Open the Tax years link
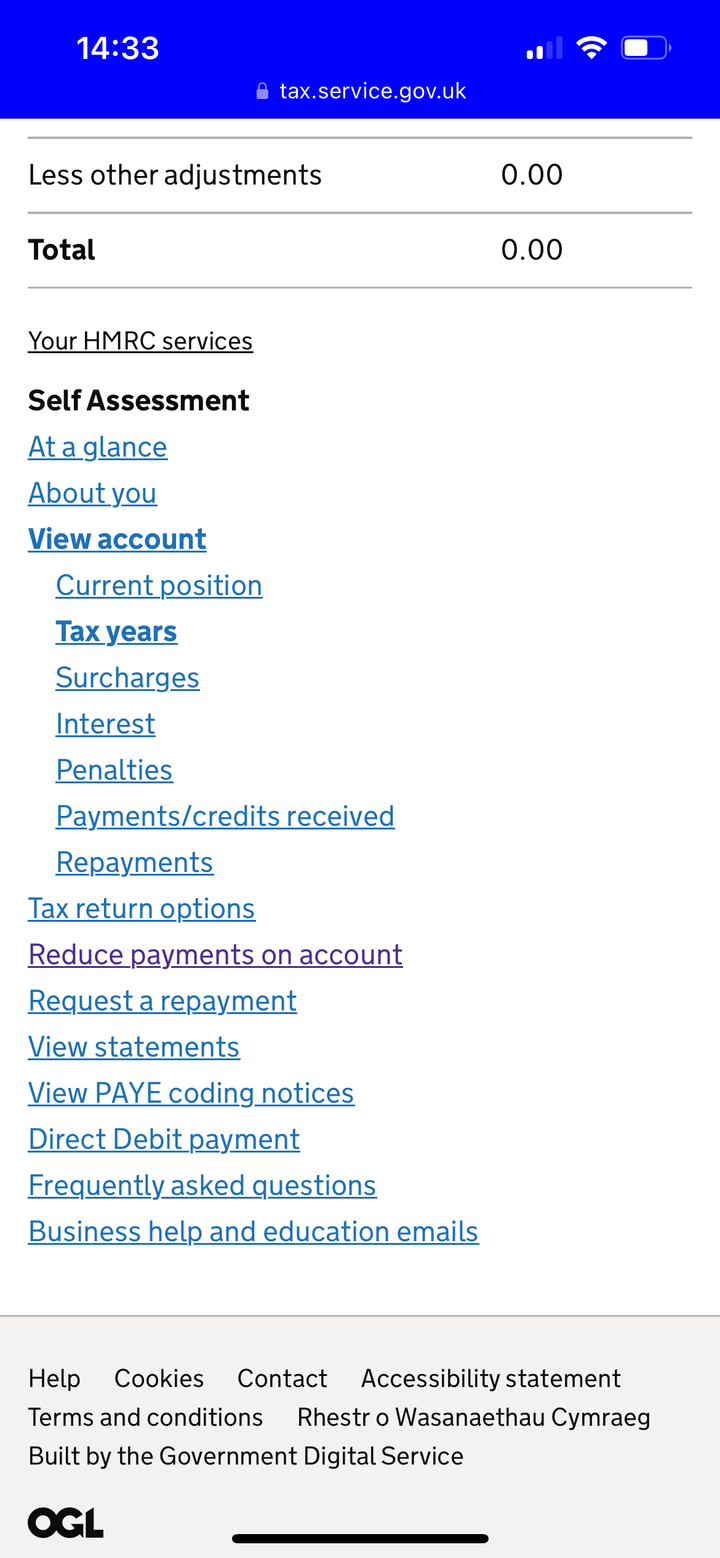The width and height of the screenshot is (720, 1558). coord(116,631)
